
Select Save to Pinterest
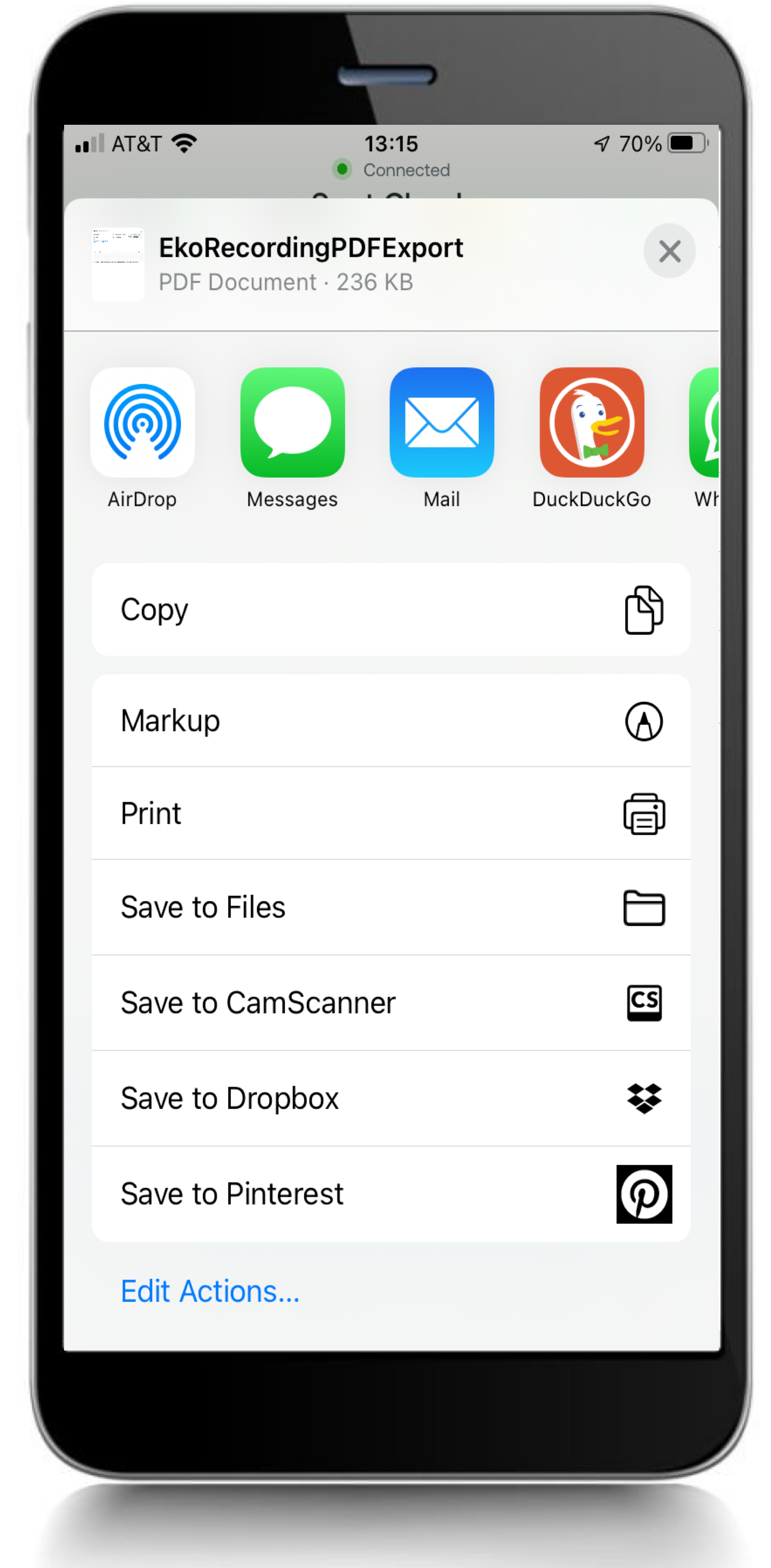point(391,1194)
